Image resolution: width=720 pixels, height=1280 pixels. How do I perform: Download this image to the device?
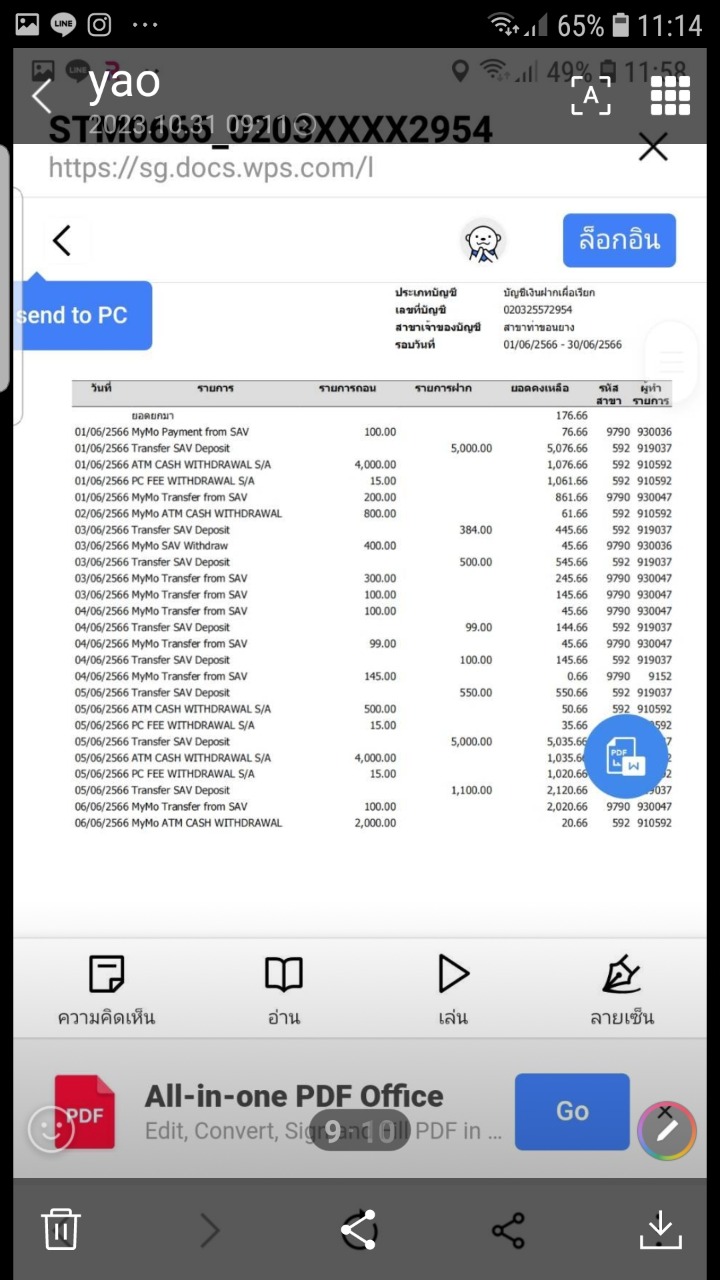660,1229
